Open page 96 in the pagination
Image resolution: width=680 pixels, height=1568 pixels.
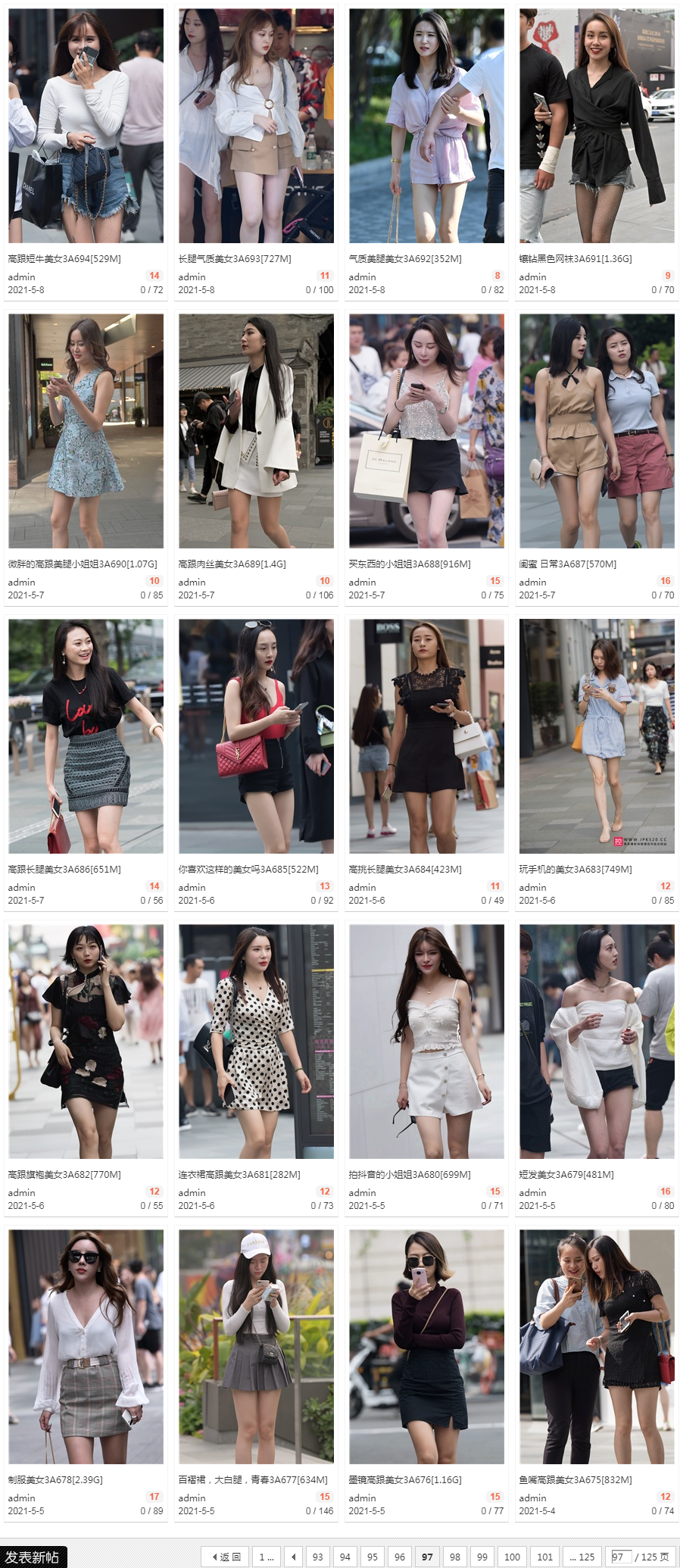[x=400, y=1557]
